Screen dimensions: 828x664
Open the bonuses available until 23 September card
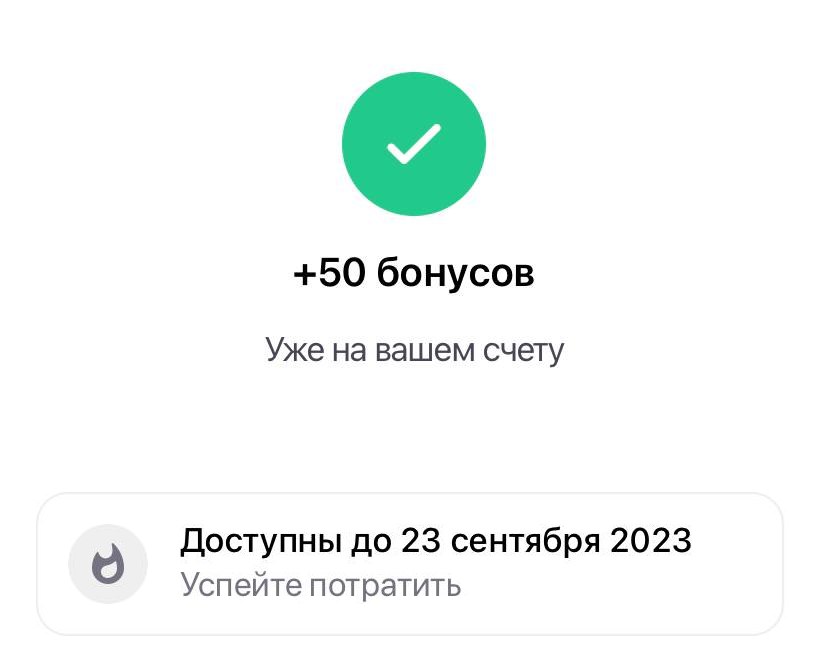(410, 562)
